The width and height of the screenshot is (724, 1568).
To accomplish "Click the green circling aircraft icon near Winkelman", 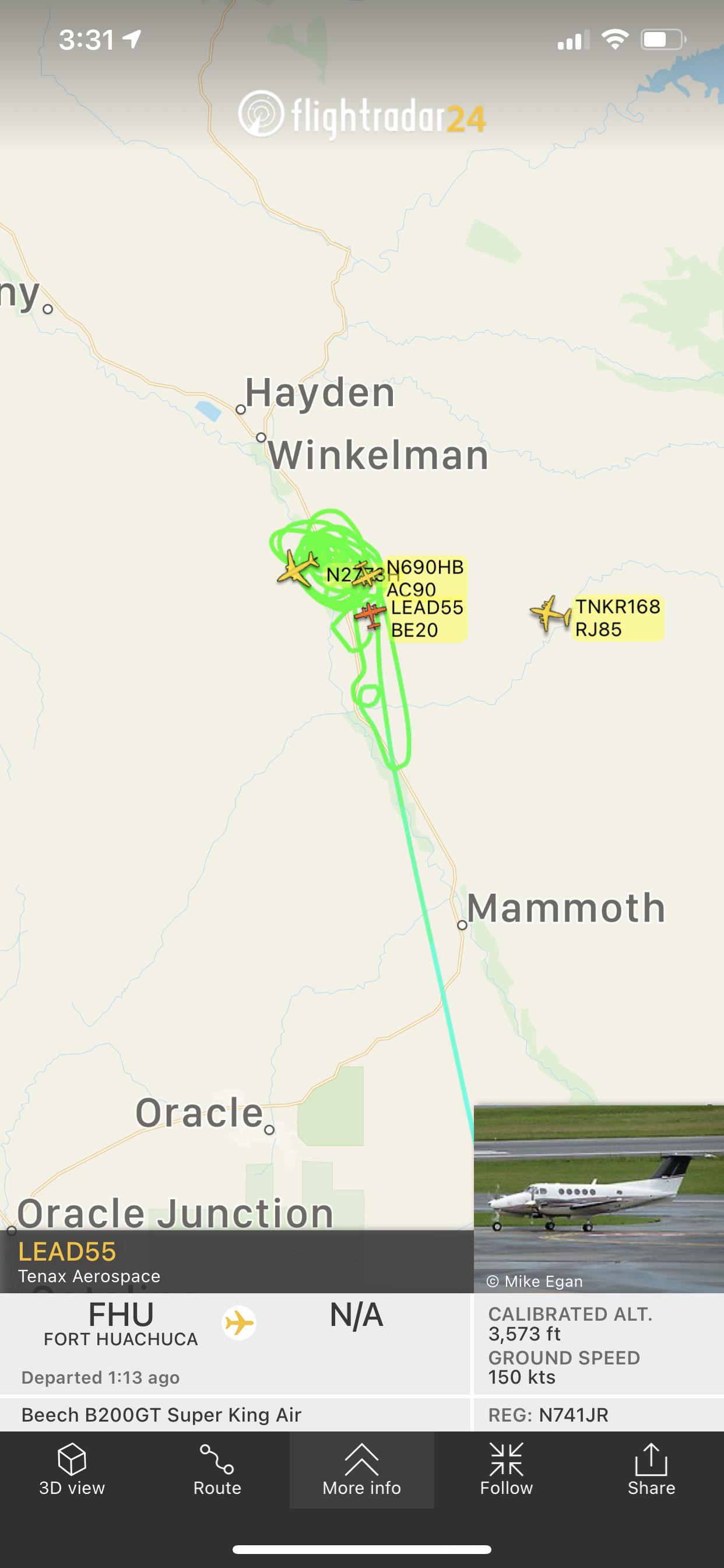I will [x=297, y=571].
